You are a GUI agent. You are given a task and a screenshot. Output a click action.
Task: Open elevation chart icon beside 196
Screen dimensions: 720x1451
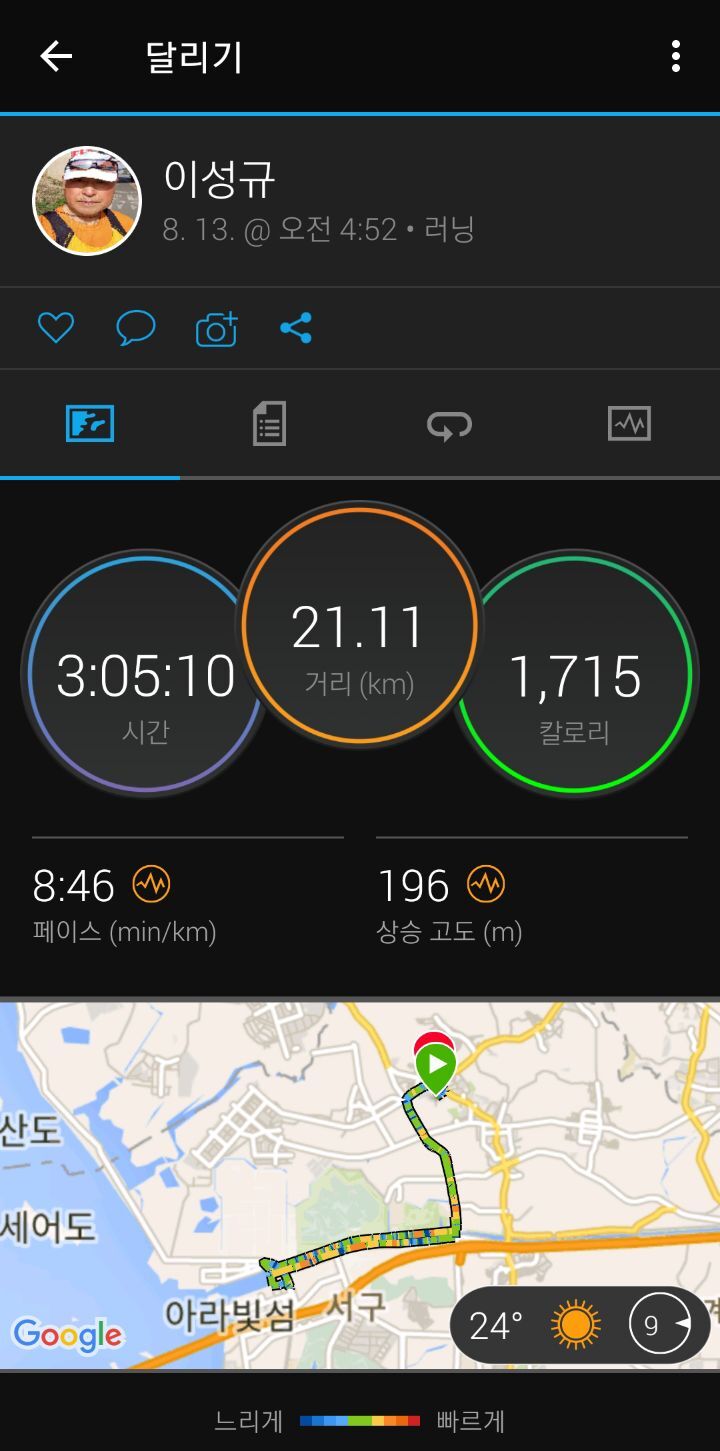[x=486, y=884]
